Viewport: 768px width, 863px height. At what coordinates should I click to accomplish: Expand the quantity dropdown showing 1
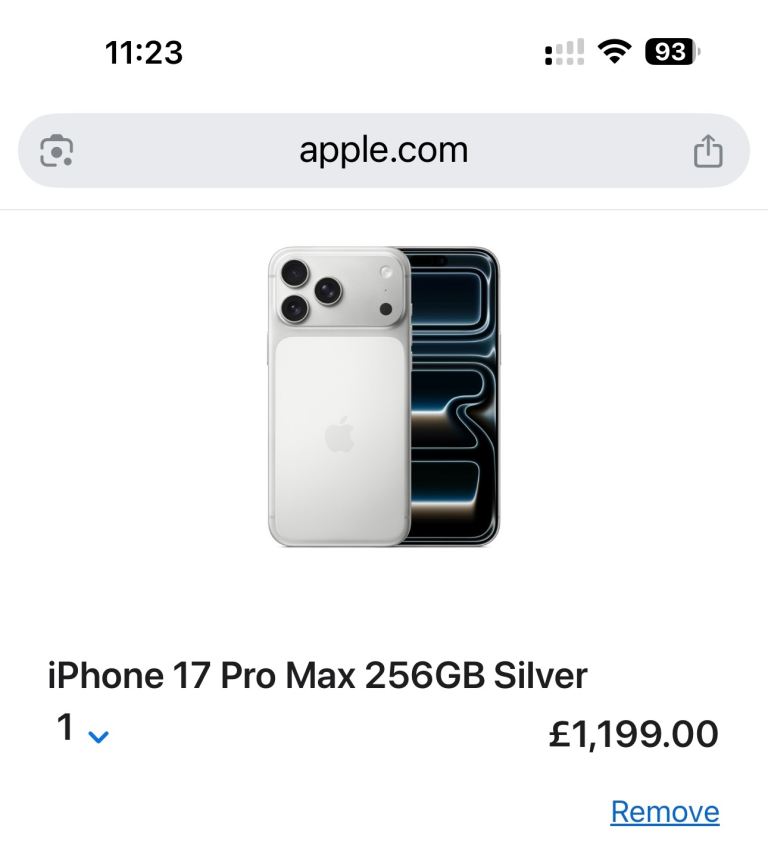click(82, 730)
